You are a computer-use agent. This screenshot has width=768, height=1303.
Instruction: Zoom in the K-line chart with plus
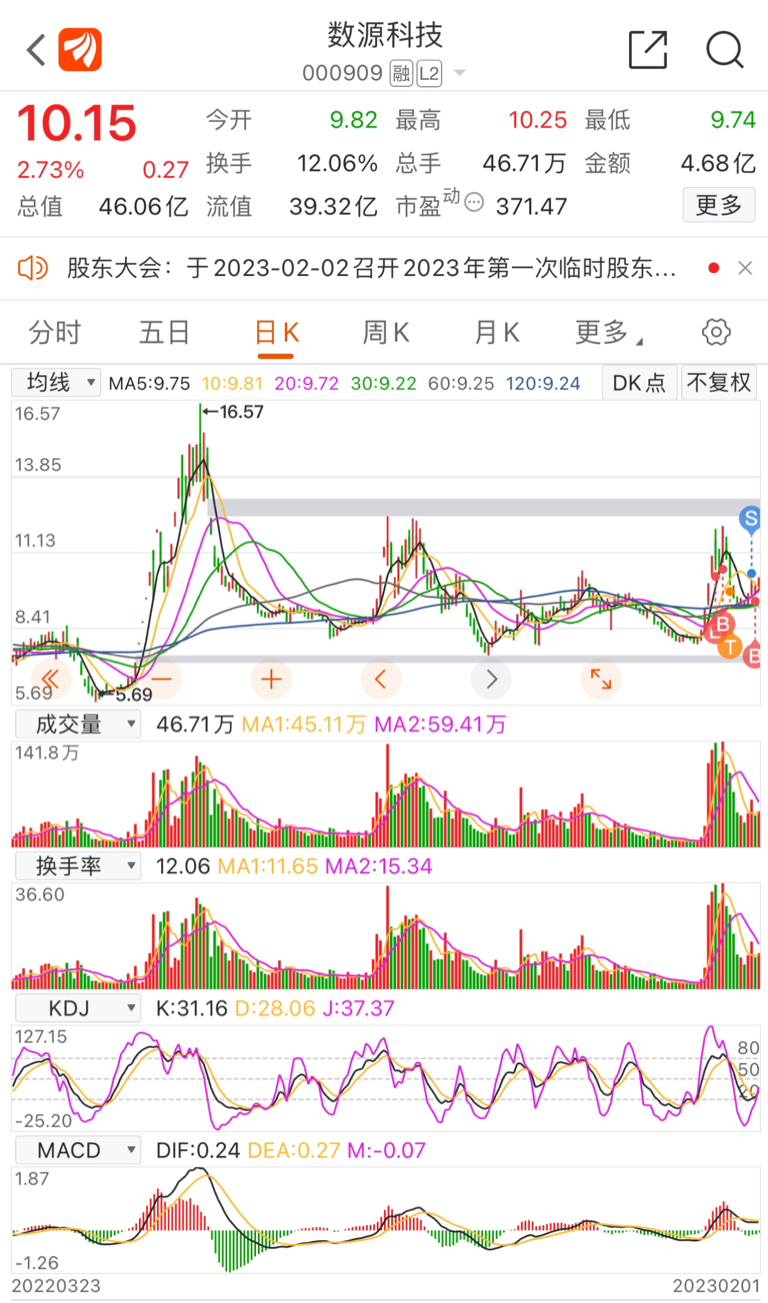[271, 680]
